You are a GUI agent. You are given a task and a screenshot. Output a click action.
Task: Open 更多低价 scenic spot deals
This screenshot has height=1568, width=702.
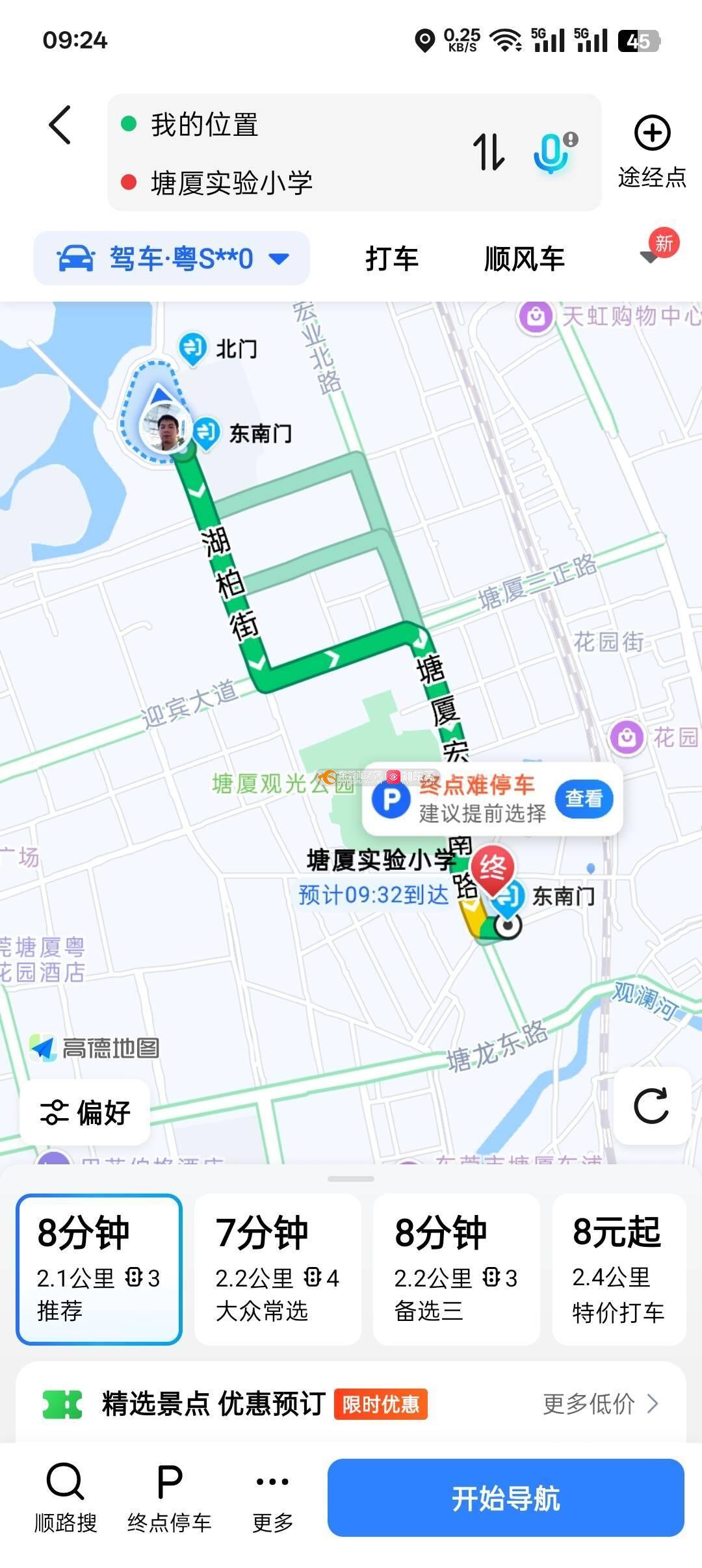(x=600, y=1404)
